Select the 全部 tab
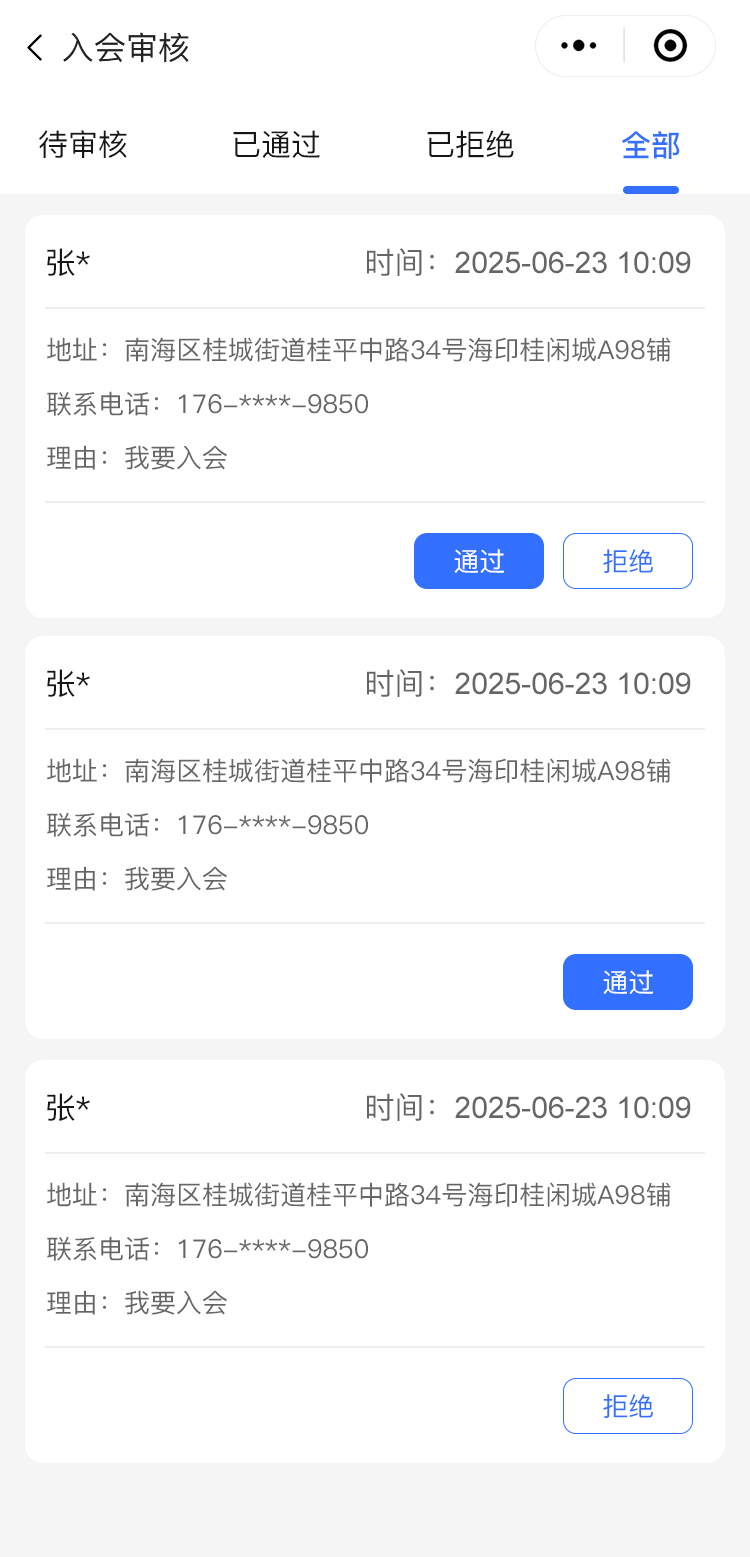Image resolution: width=750 pixels, height=1557 pixels. tap(650, 146)
